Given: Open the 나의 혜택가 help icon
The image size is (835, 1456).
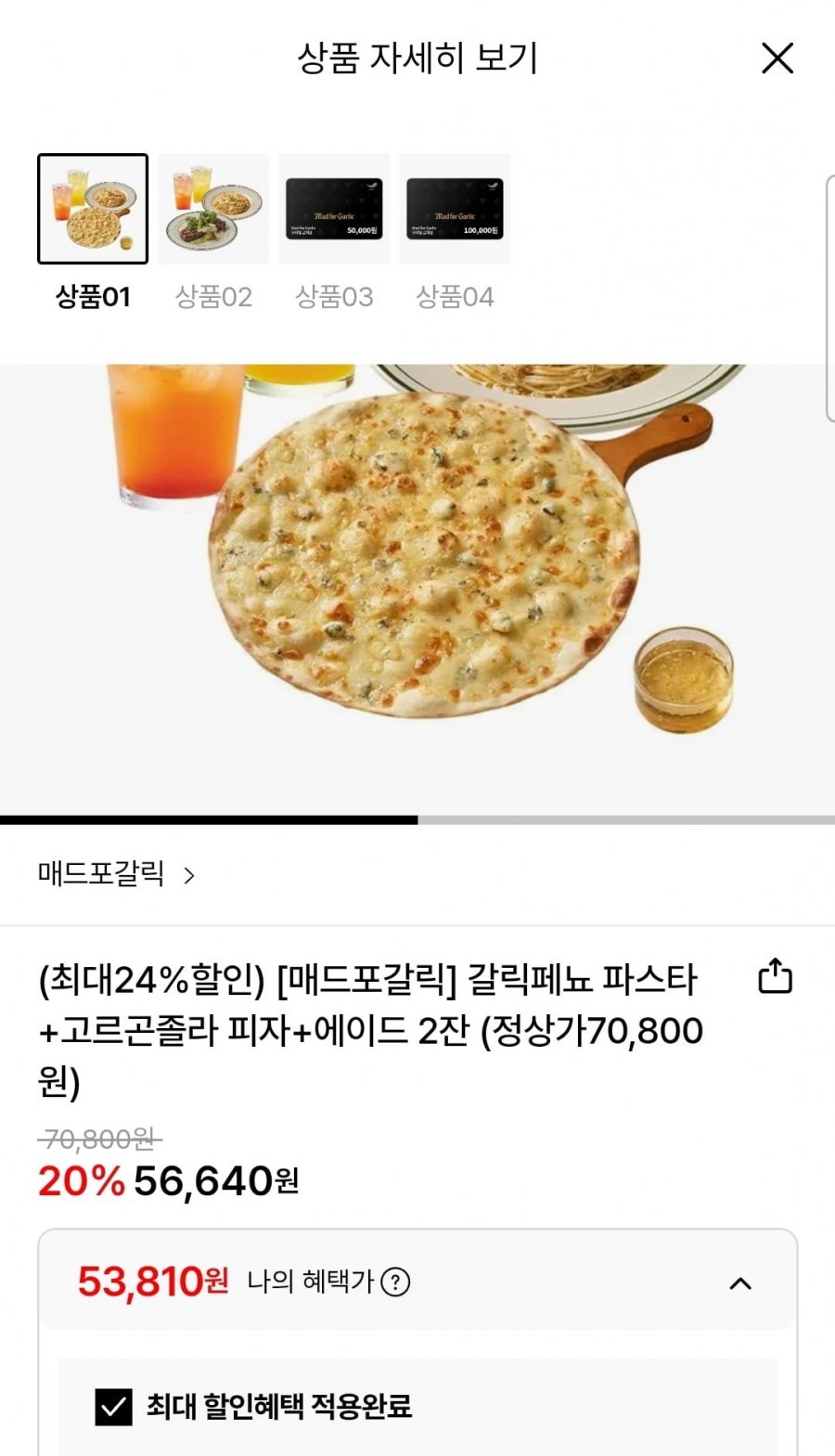Looking at the screenshot, I should click(x=395, y=1282).
